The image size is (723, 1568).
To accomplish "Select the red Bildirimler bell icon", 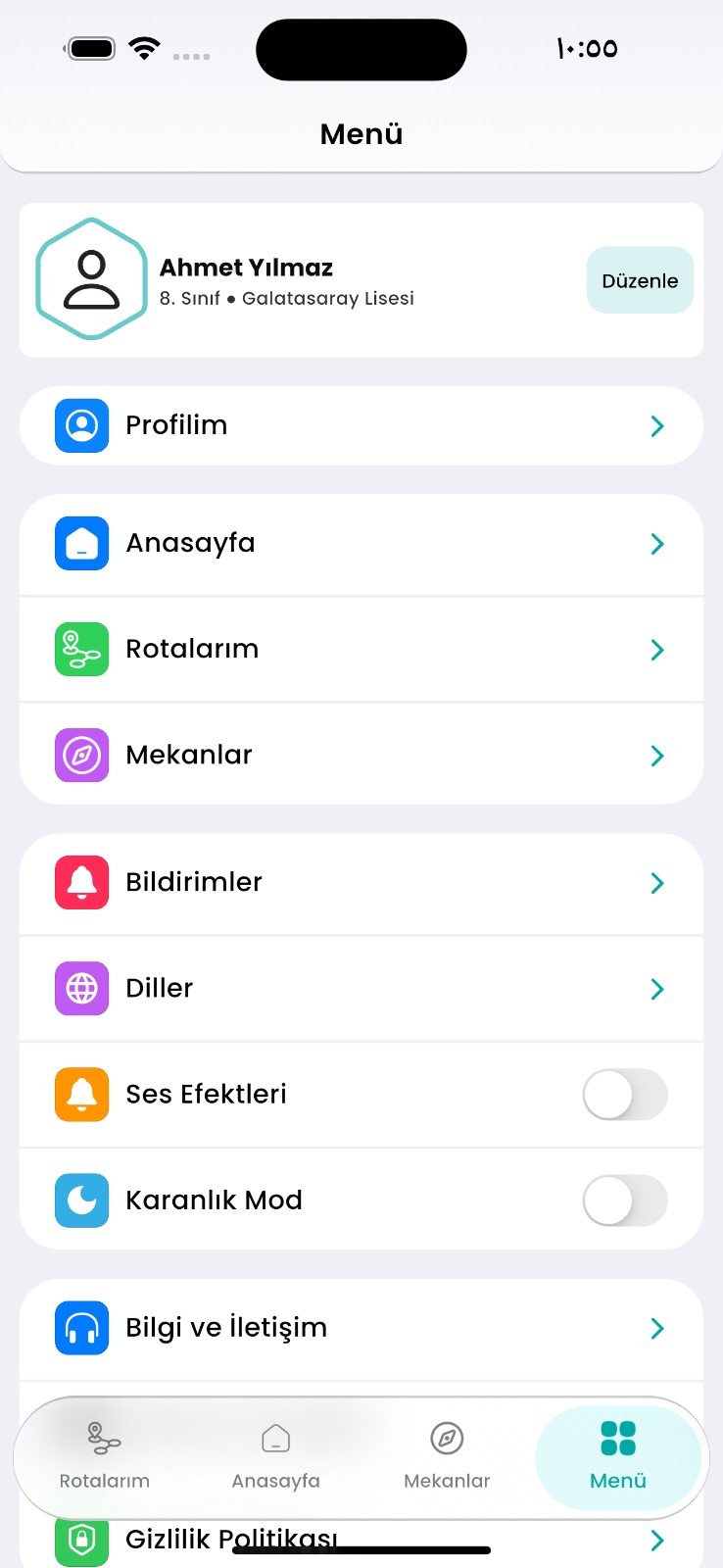I will coord(81,882).
